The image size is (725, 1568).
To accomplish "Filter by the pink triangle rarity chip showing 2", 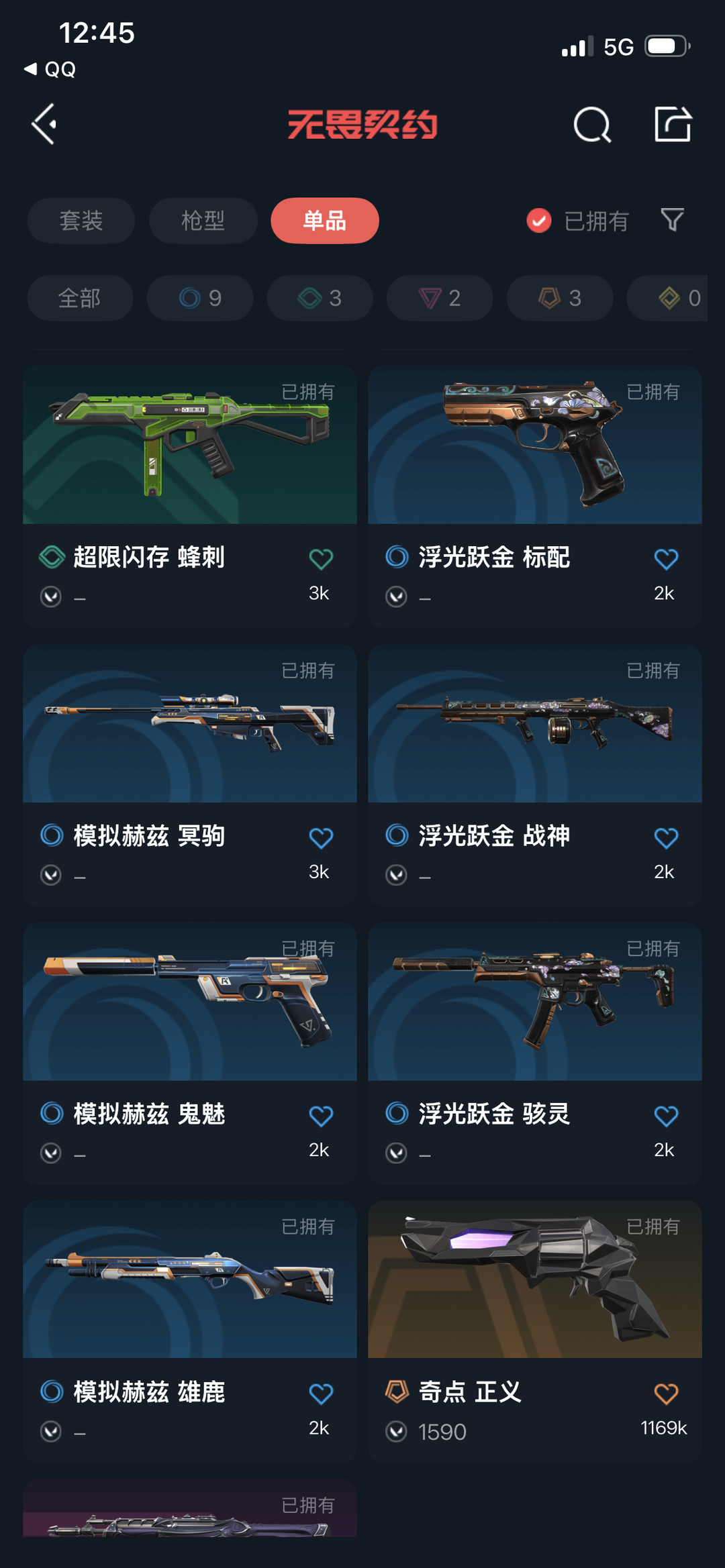I will point(439,298).
